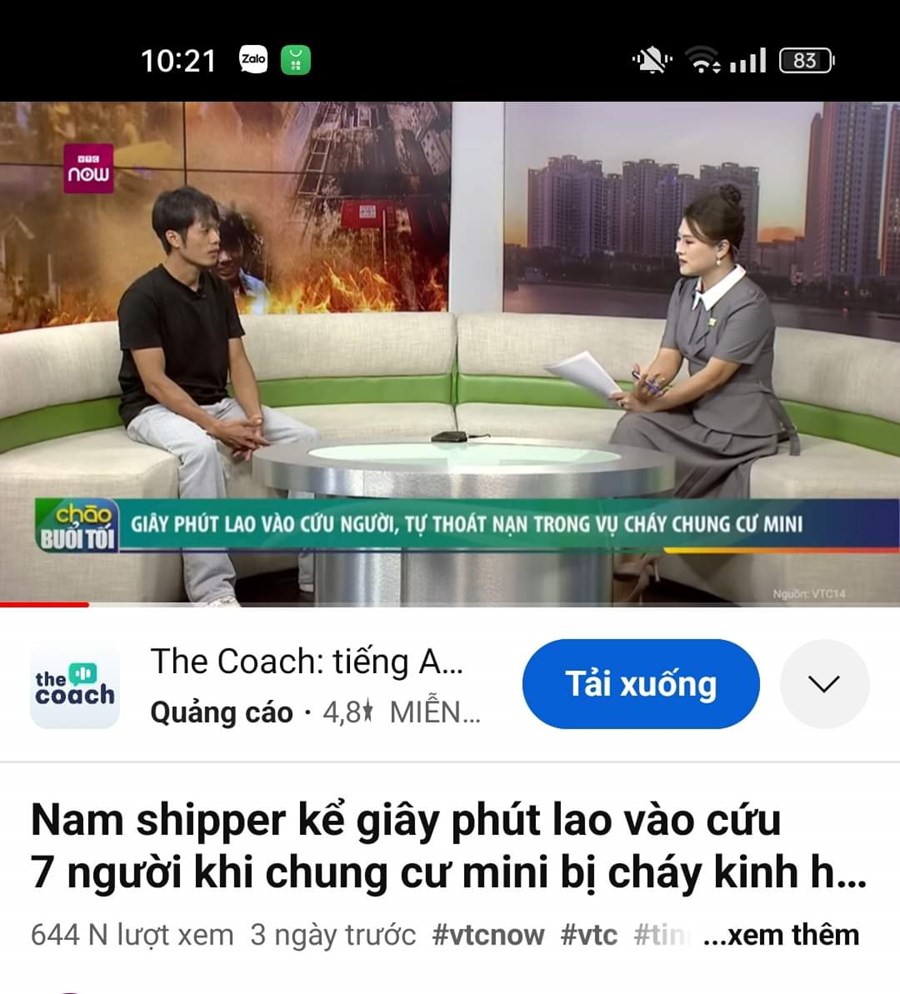Expand the ad details chevron

824,685
